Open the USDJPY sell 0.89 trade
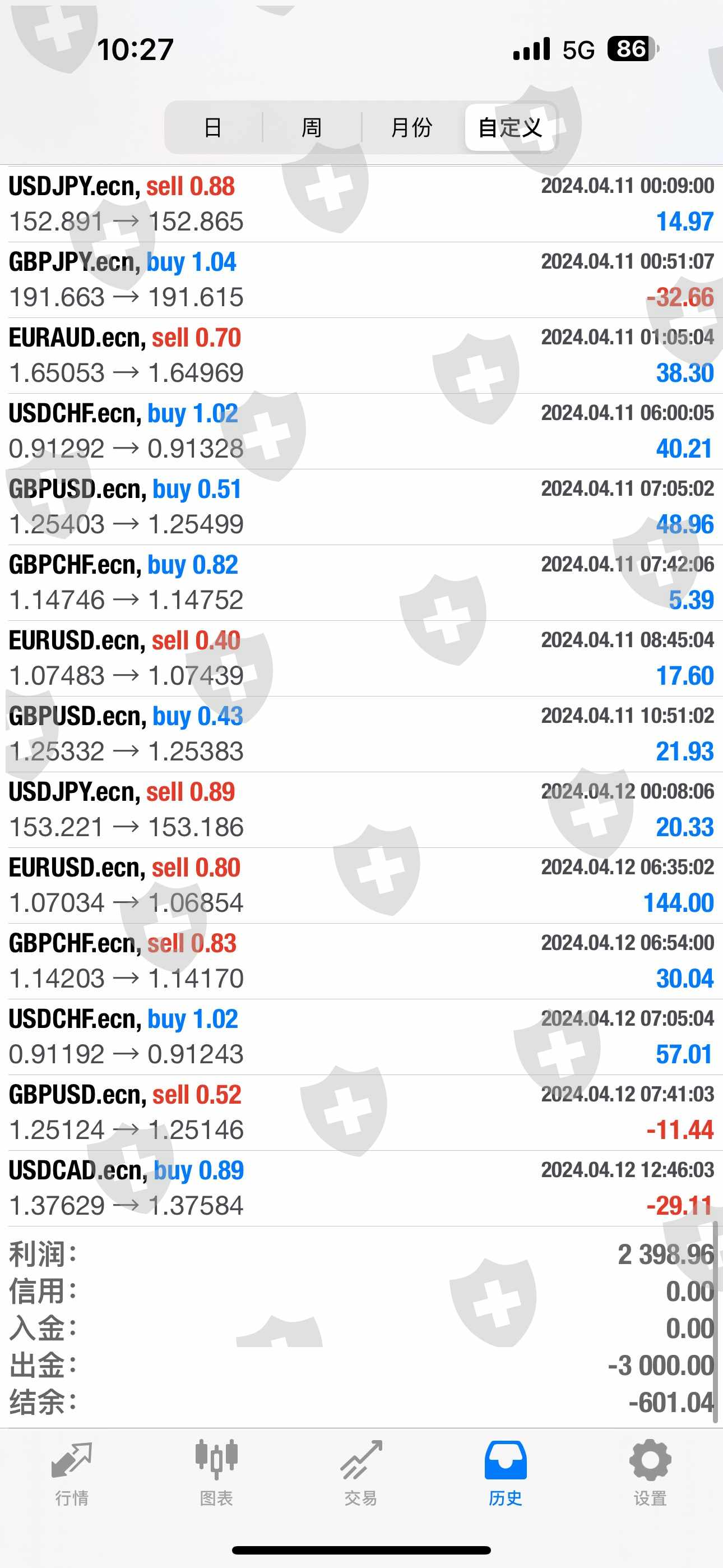 pos(361,810)
